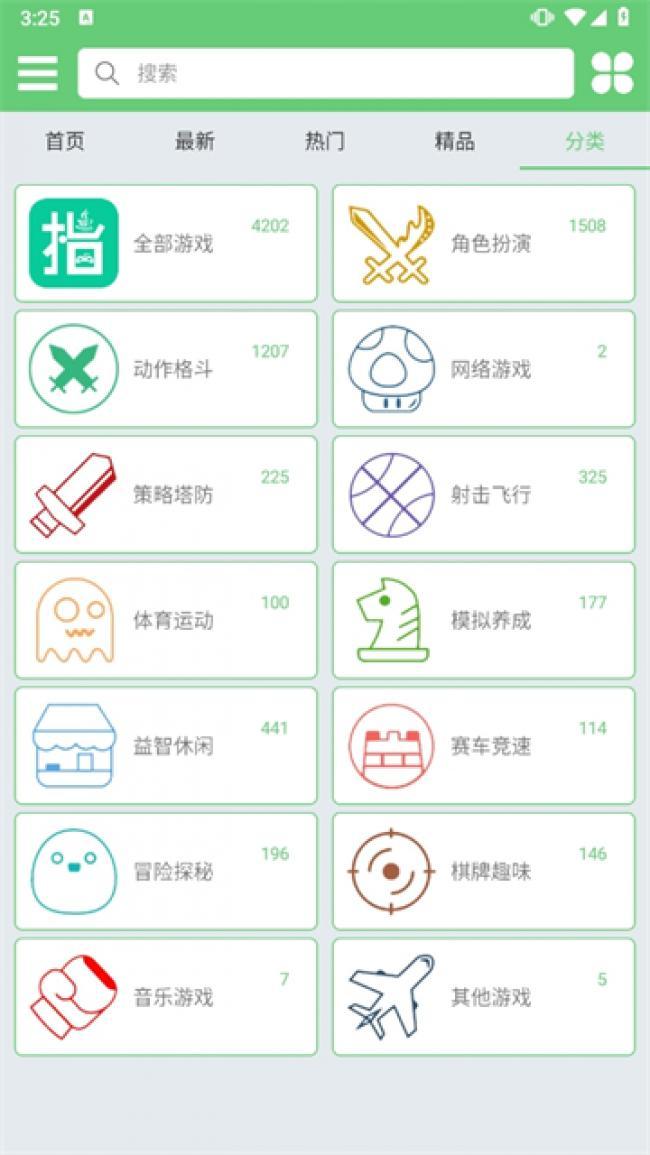This screenshot has width=650, height=1155.
Task: Browse 体育运动 games
Action: [166, 620]
